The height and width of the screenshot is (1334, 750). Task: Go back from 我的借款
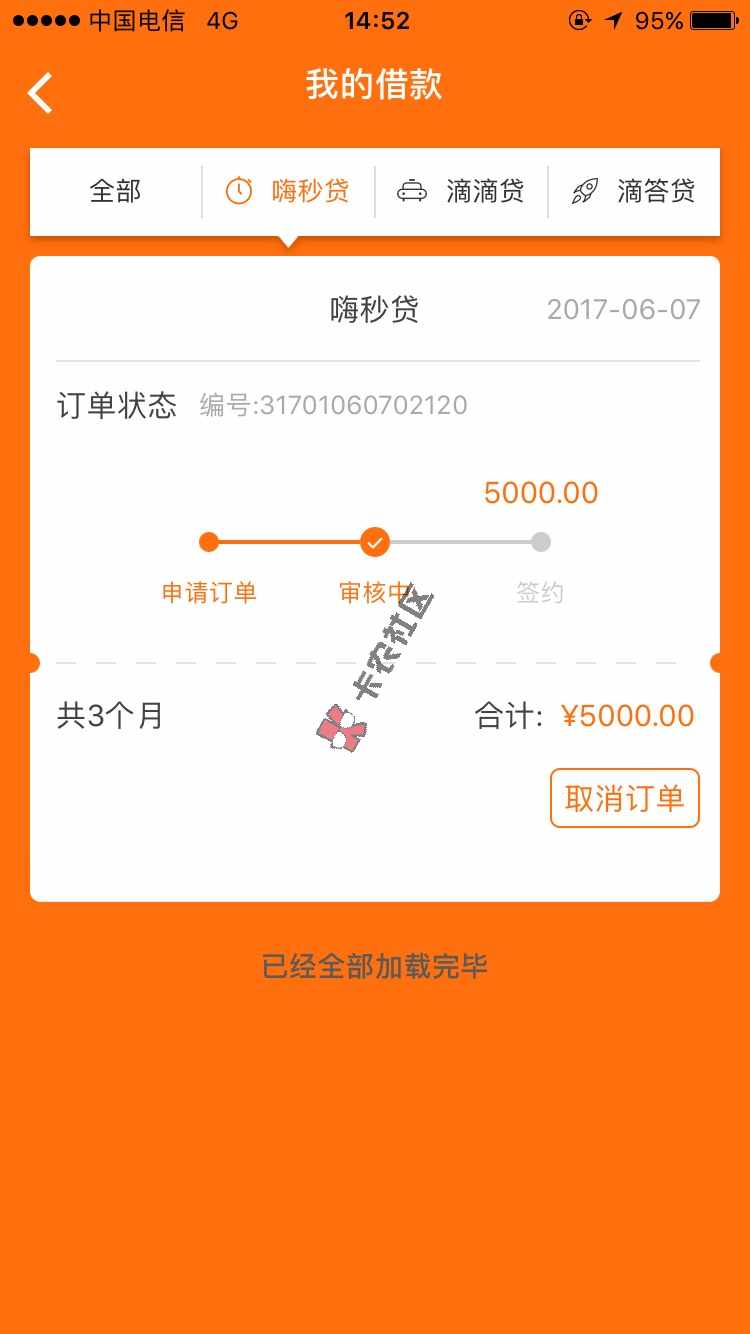[x=40, y=92]
